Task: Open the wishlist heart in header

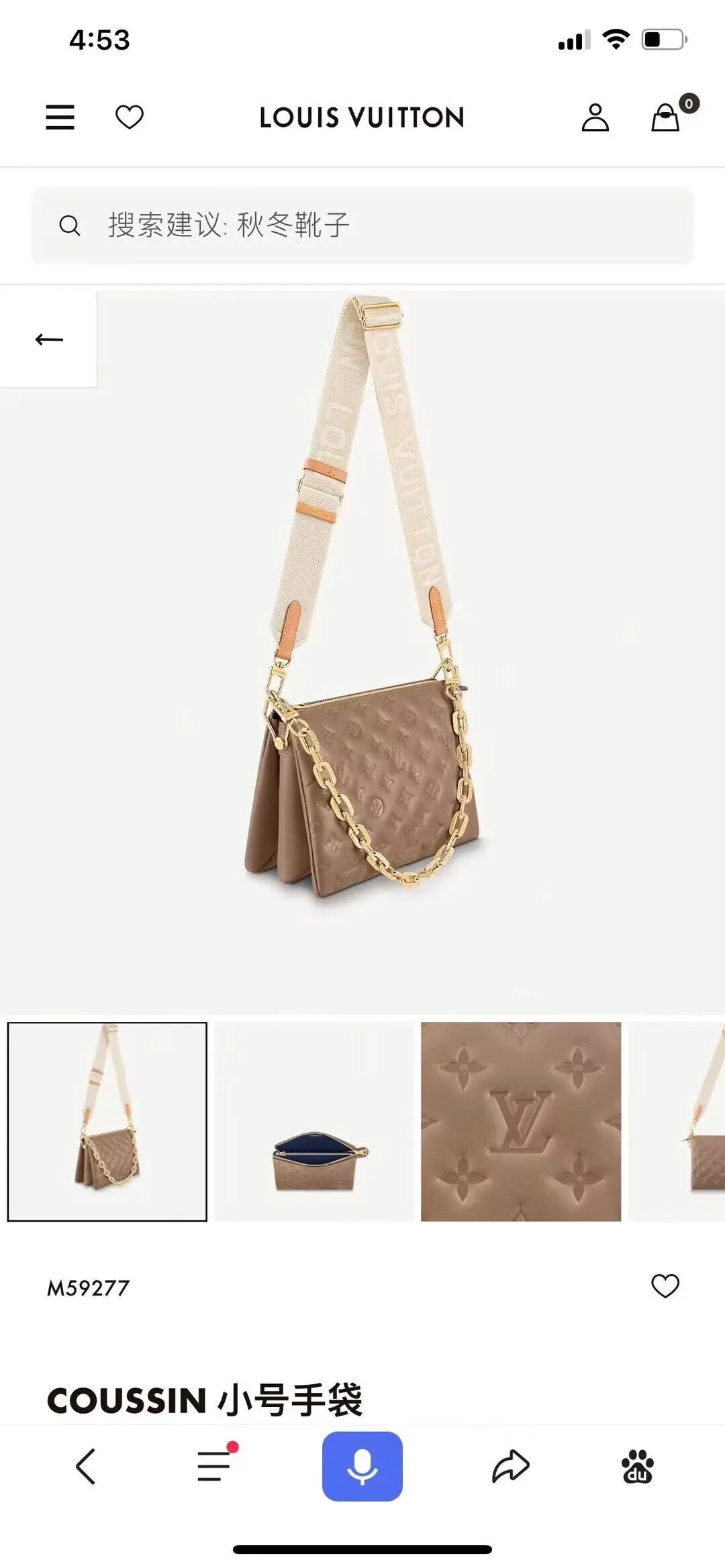Action: (130, 117)
